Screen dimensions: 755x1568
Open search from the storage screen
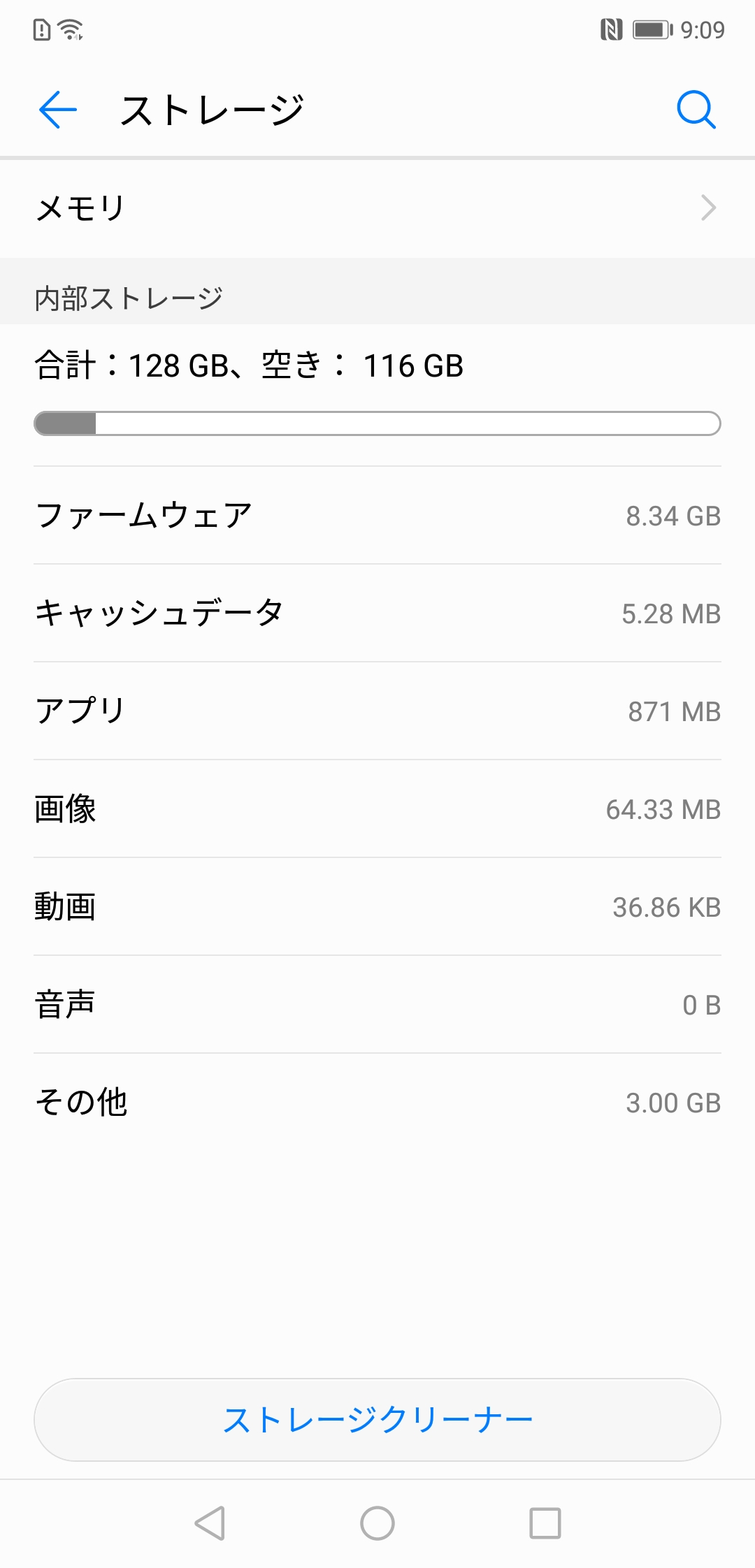pyautogui.click(x=696, y=109)
